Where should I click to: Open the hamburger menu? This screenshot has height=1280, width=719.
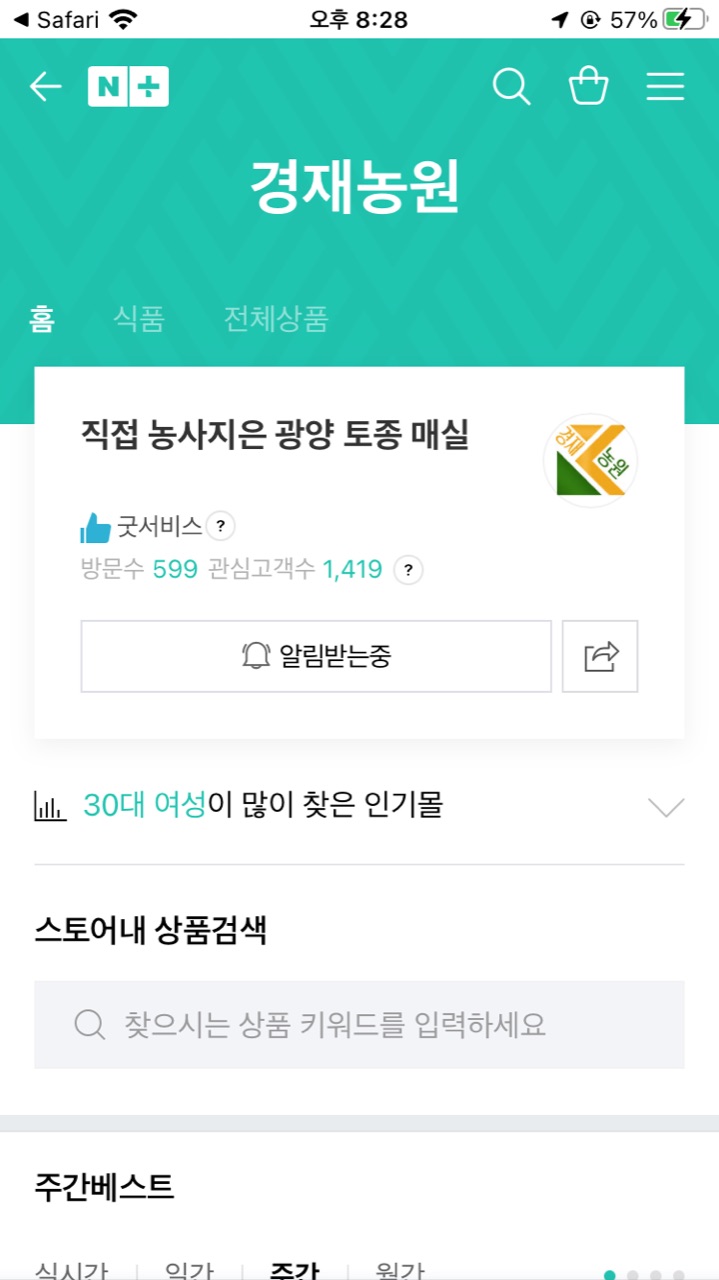coord(665,88)
